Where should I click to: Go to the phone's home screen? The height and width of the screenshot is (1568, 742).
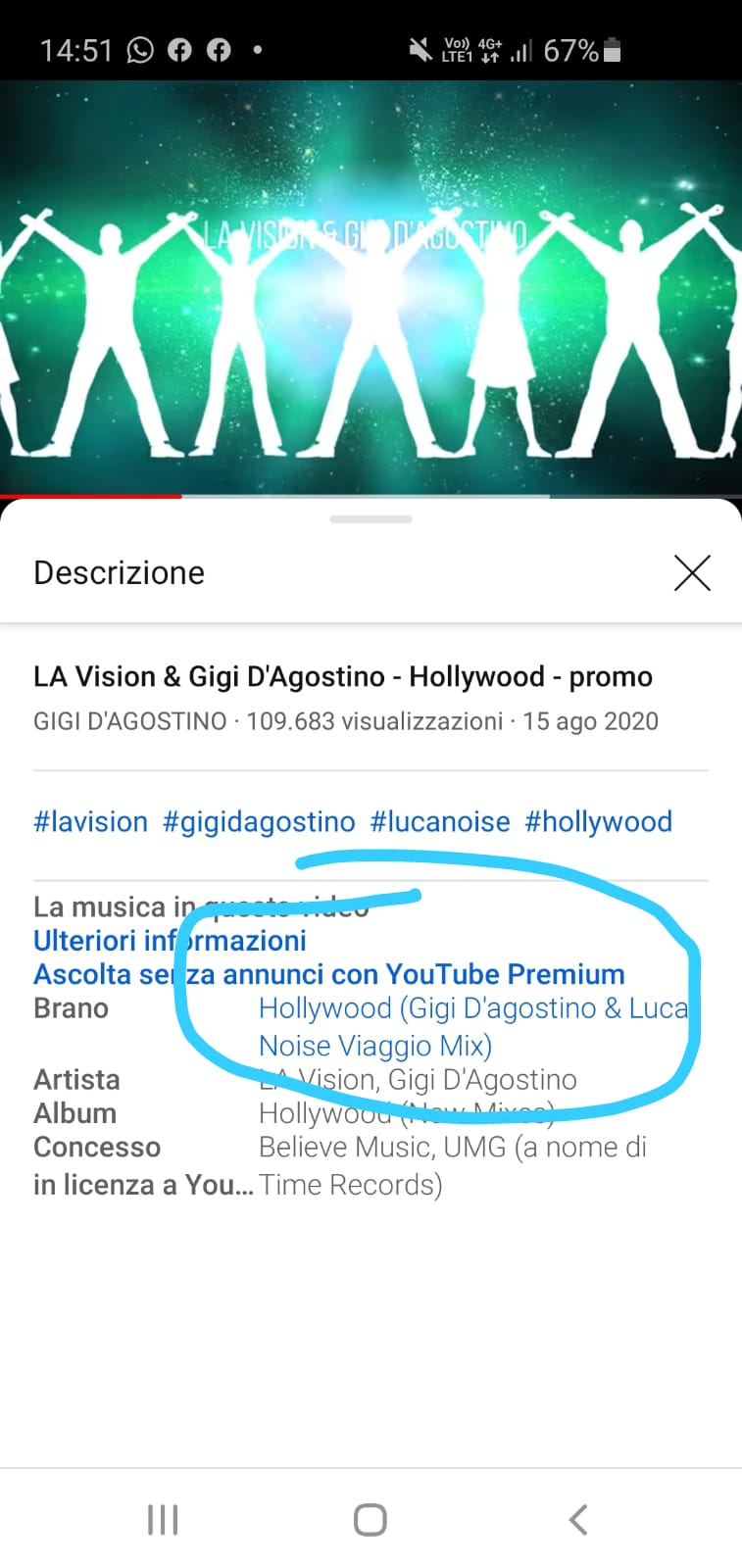point(371,1520)
